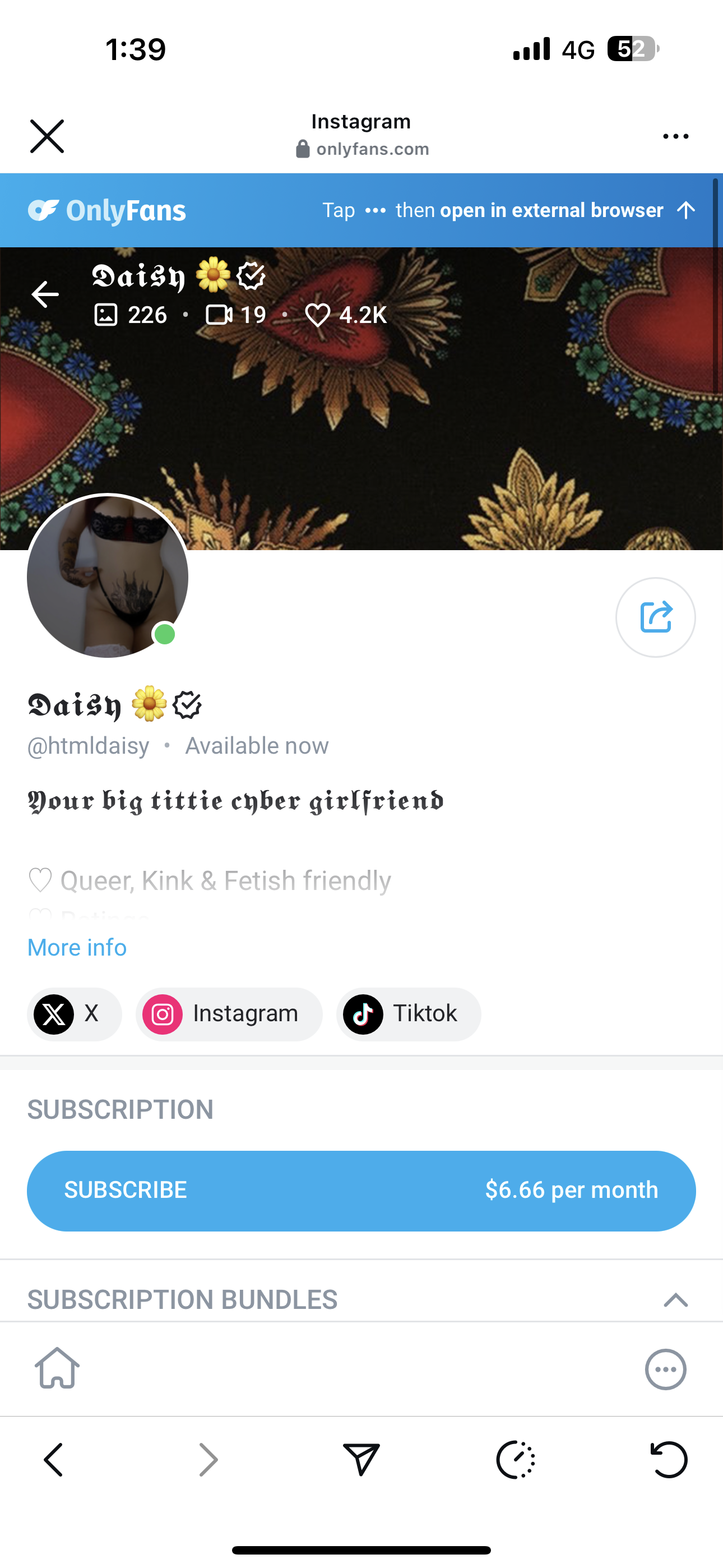The image size is (723, 1568).
Task: Go to the OnlyFans home tab
Action: point(57,1368)
